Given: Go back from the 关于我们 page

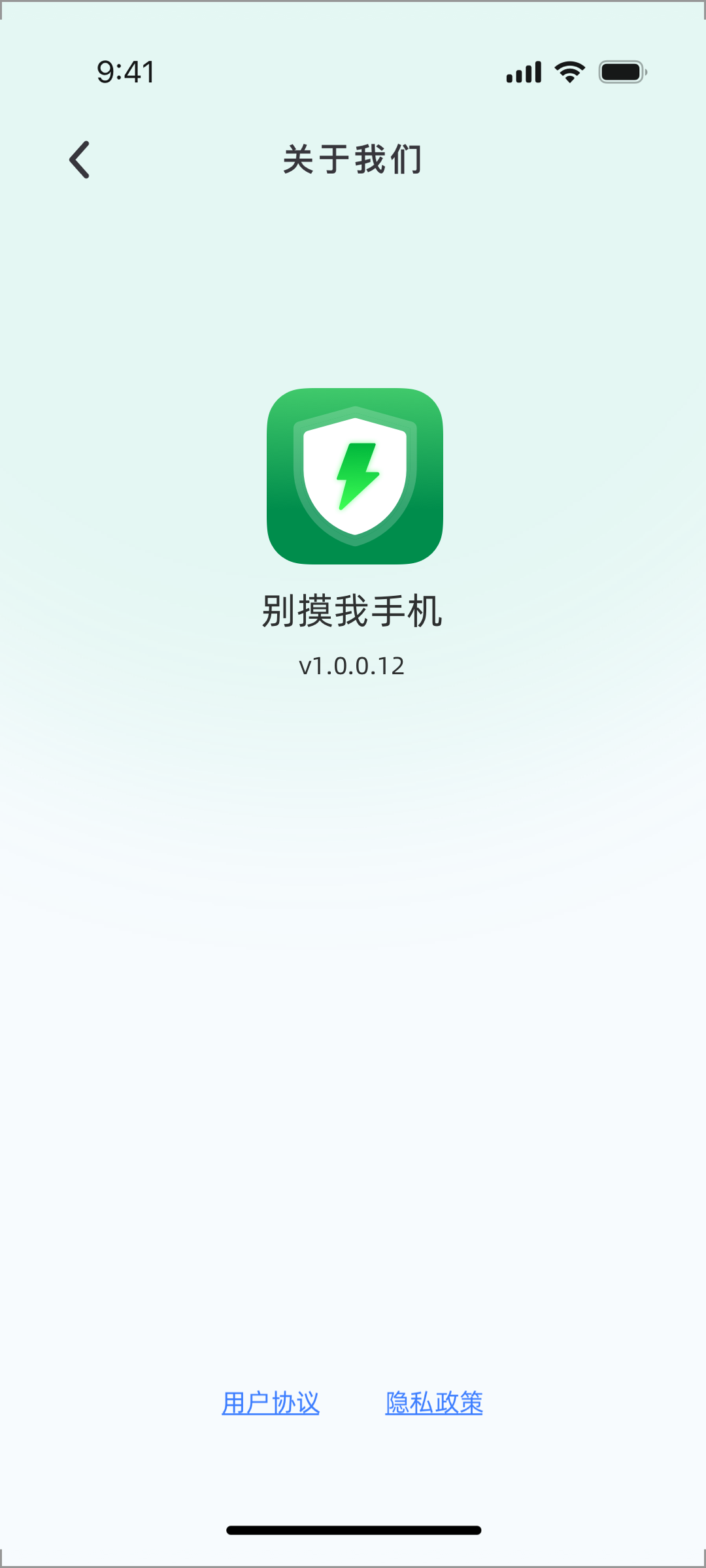Looking at the screenshot, I should (80, 159).
